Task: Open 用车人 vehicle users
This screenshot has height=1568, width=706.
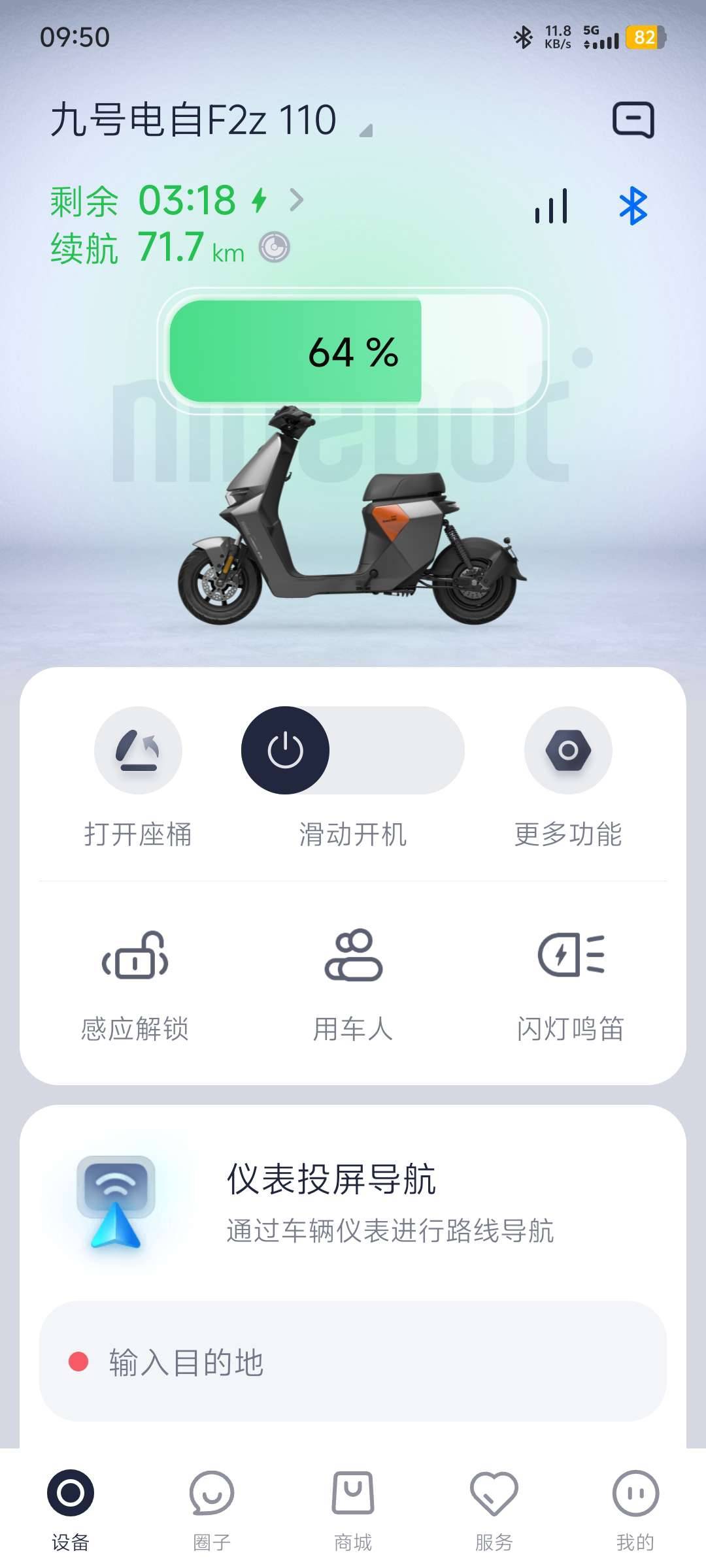Action: coord(353,955)
